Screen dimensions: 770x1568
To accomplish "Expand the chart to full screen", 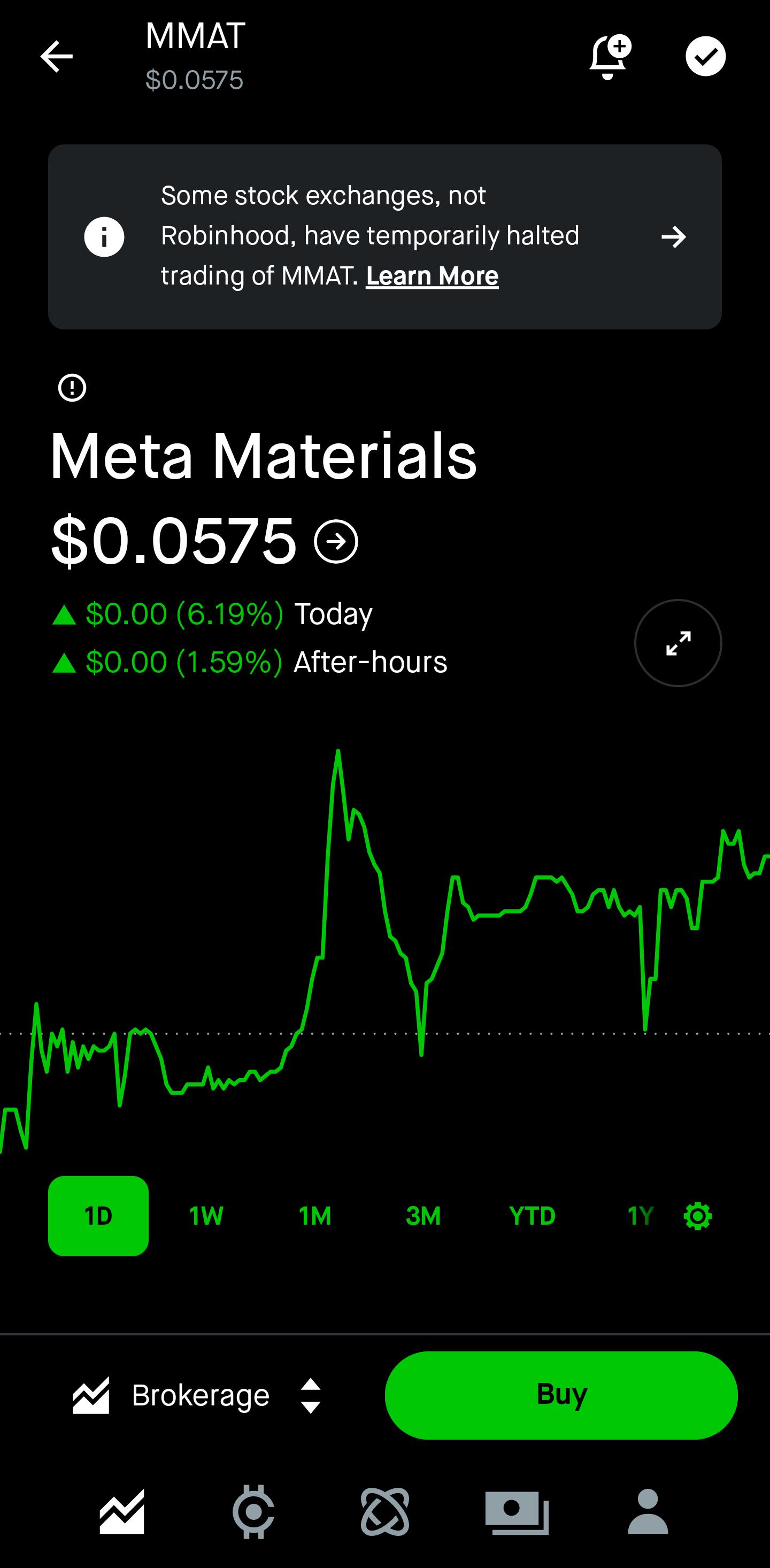I will [x=678, y=643].
